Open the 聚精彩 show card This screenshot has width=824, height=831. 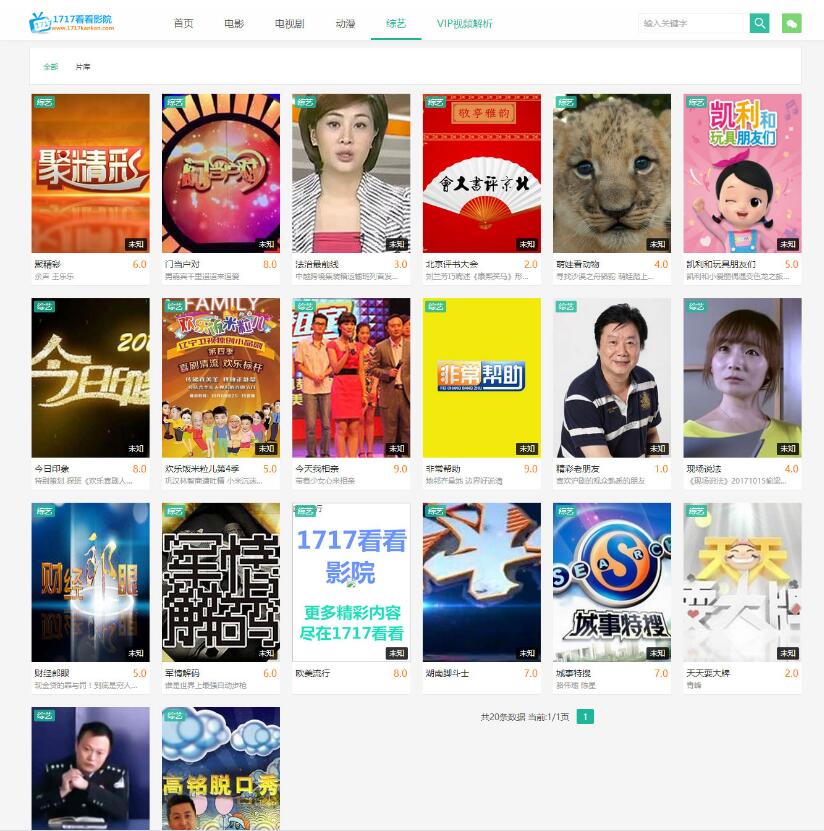click(x=90, y=173)
